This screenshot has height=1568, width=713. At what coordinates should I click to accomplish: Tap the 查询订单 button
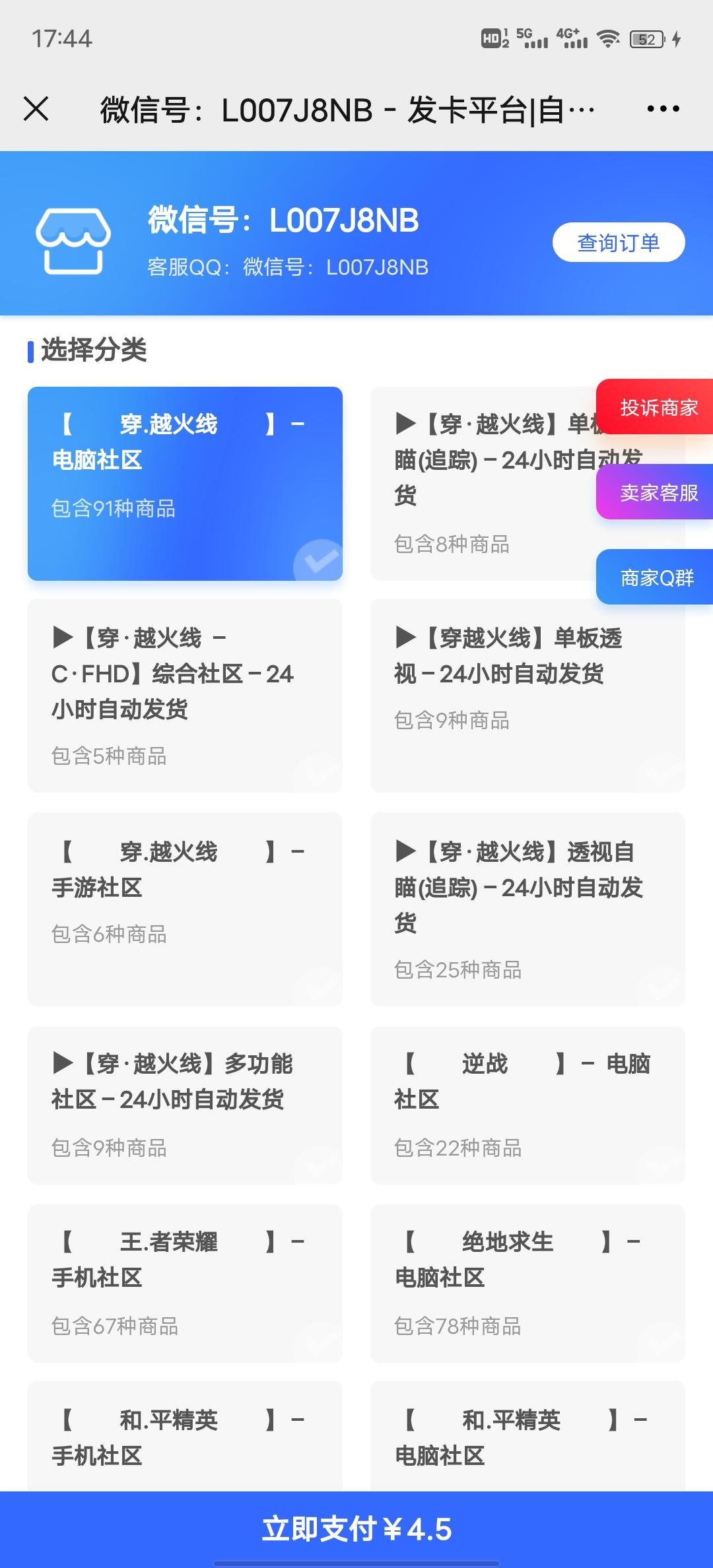pos(619,242)
